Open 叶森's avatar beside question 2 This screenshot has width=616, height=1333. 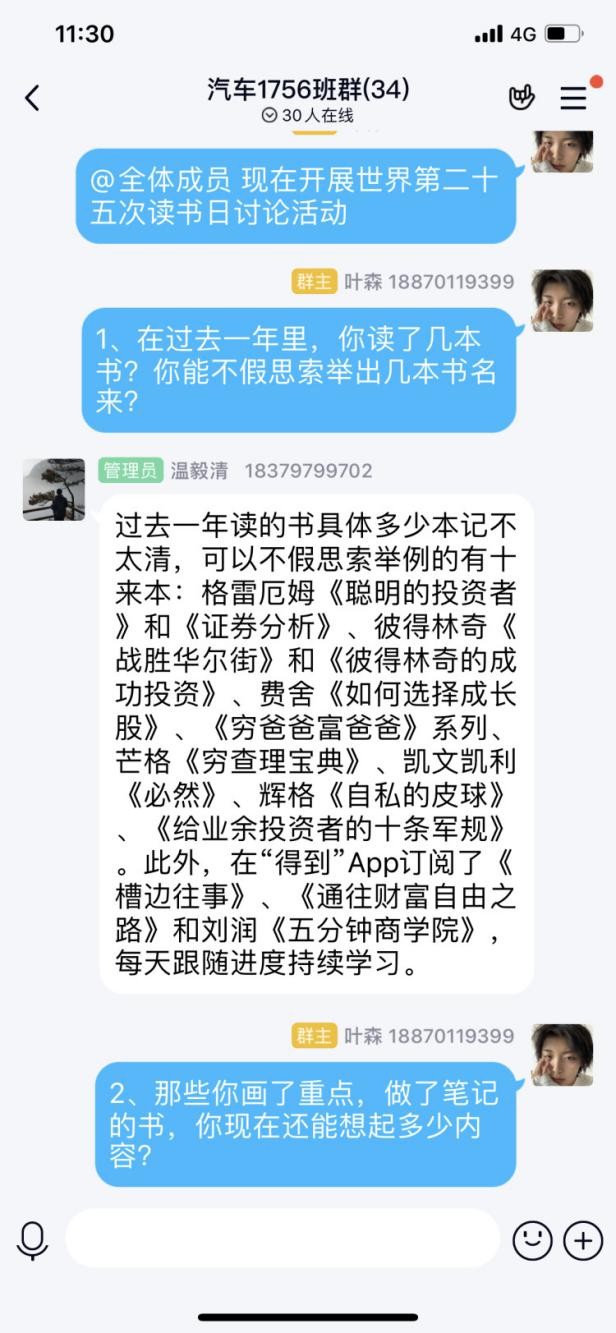(x=562, y=1055)
